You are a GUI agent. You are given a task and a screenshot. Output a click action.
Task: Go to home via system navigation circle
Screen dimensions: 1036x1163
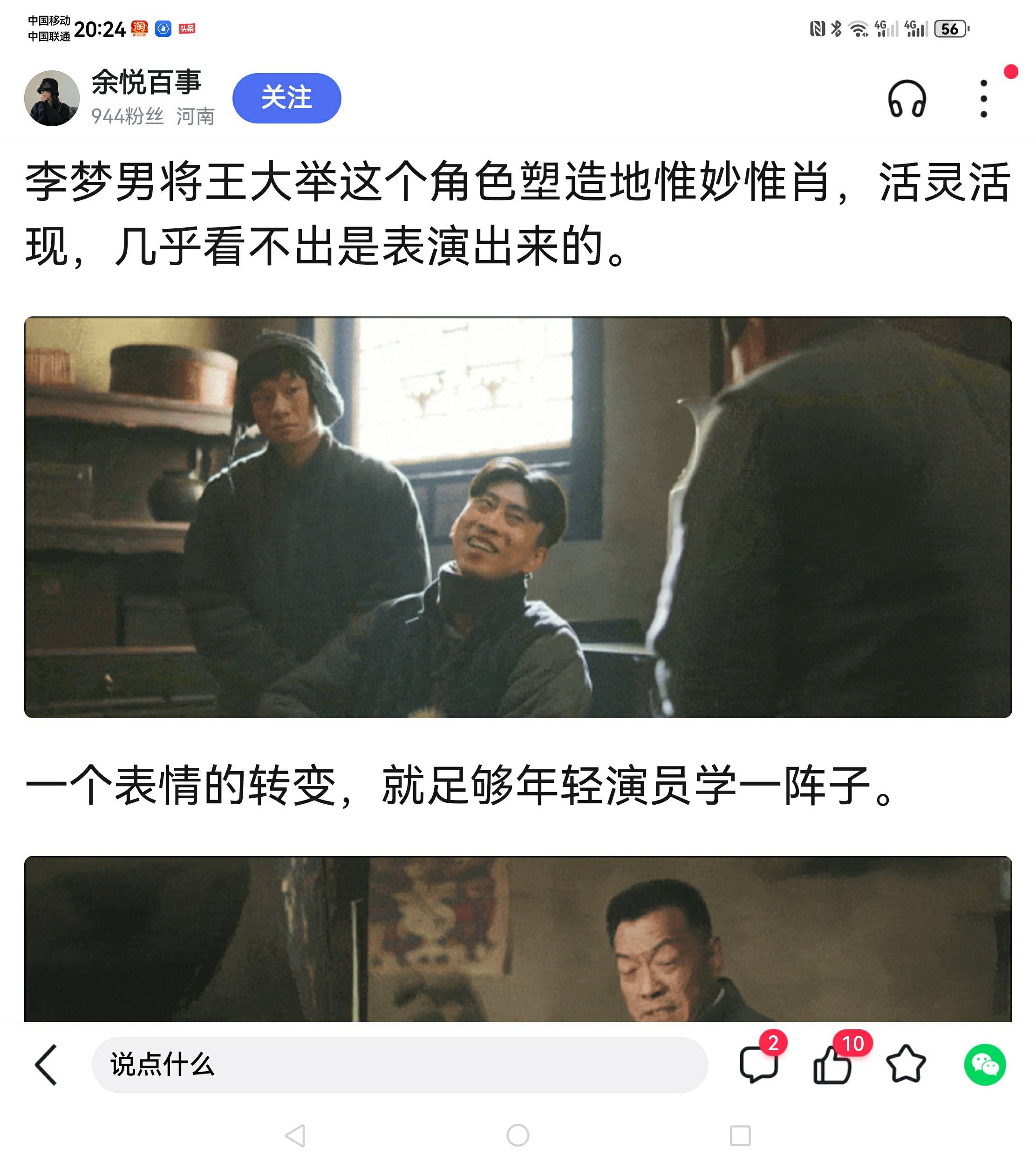coord(518,1135)
